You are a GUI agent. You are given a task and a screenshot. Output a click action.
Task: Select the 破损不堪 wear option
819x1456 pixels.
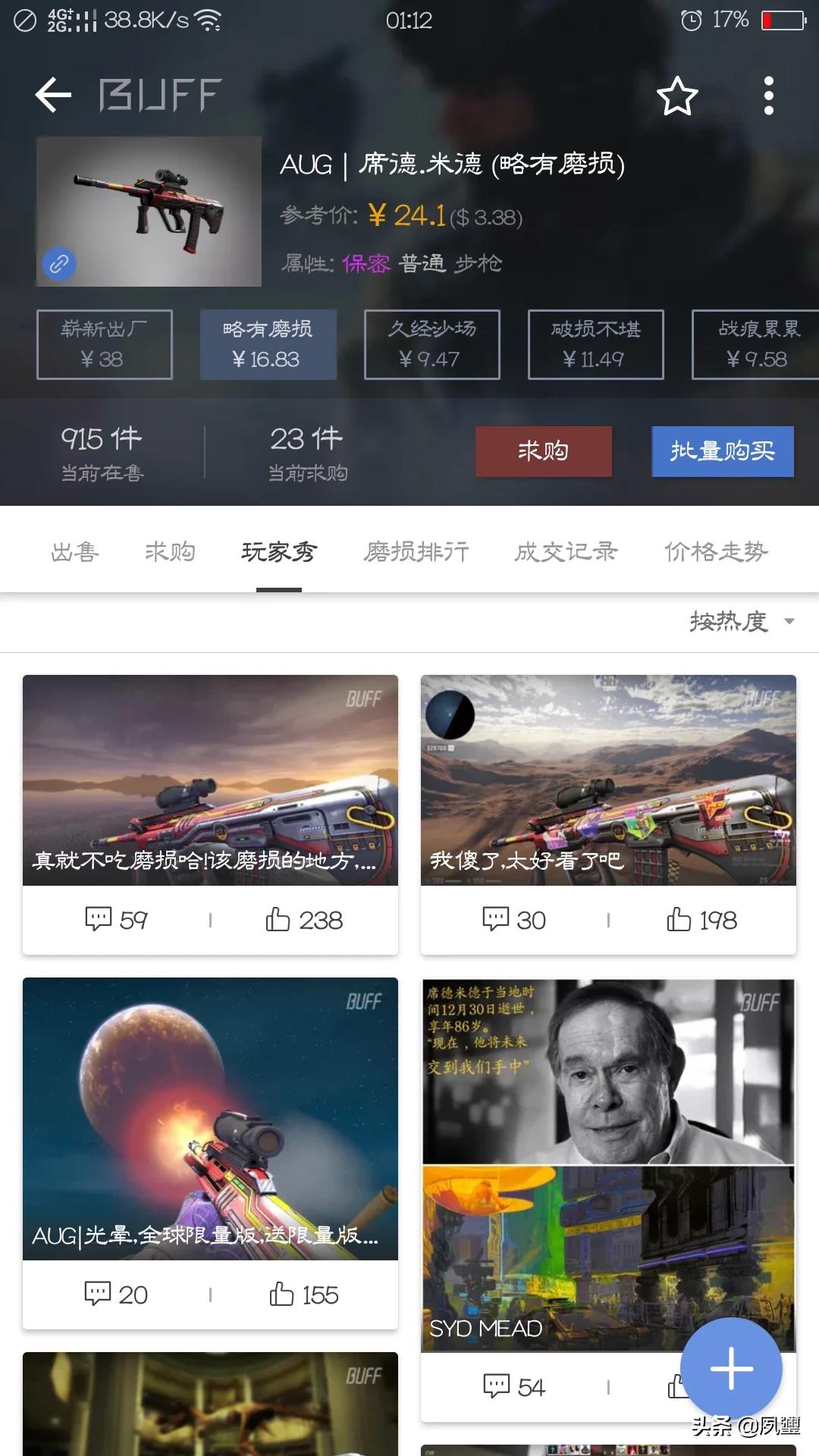(595, 344)
